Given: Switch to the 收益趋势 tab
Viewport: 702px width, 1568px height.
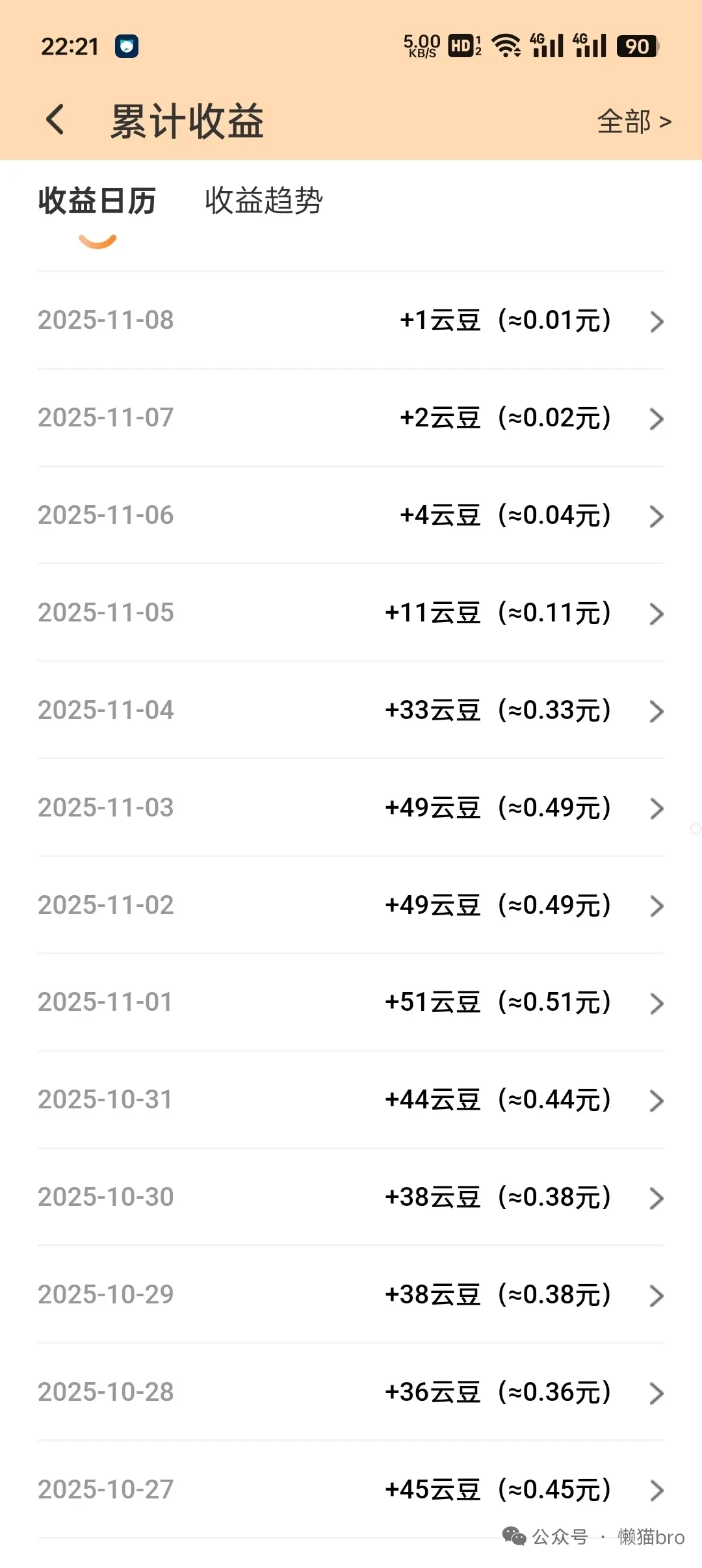Looking at the screenshot, I should click(263, 202).
